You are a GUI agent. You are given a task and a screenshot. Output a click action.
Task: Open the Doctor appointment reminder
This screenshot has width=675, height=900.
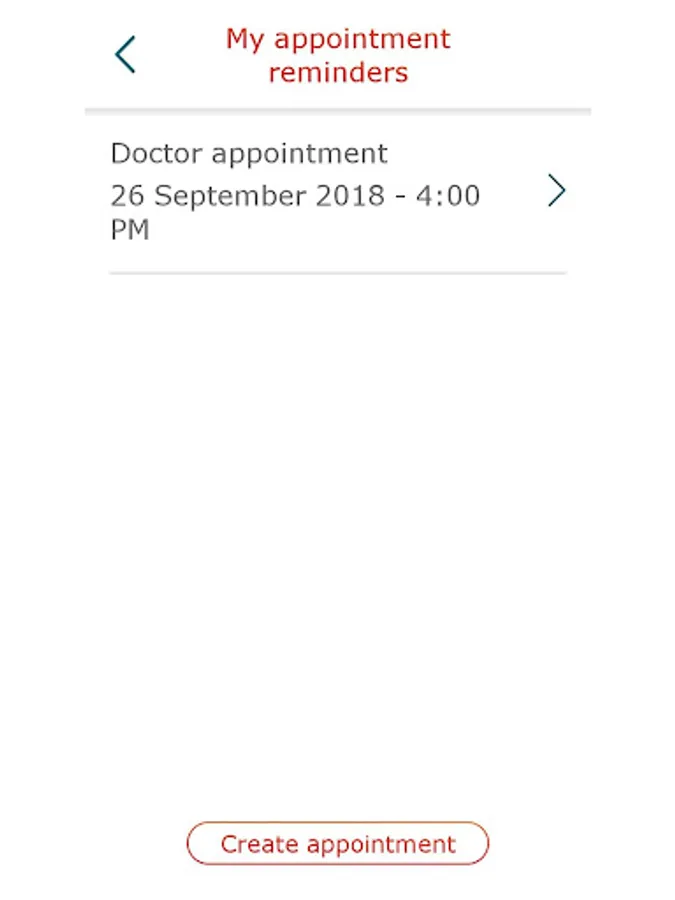pos(337,191)
